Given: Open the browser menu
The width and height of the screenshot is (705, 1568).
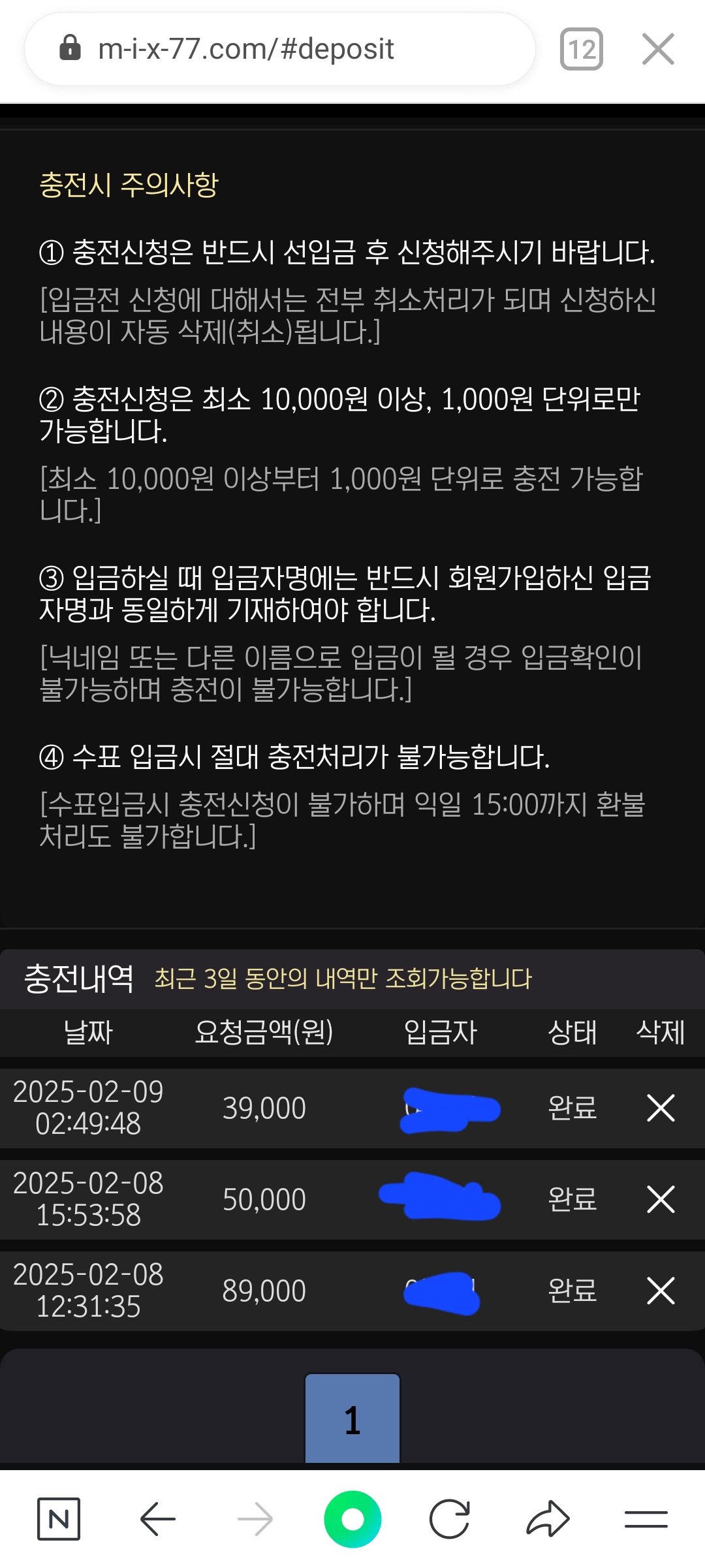Looking at the screenshot, I should (646, 1519).
